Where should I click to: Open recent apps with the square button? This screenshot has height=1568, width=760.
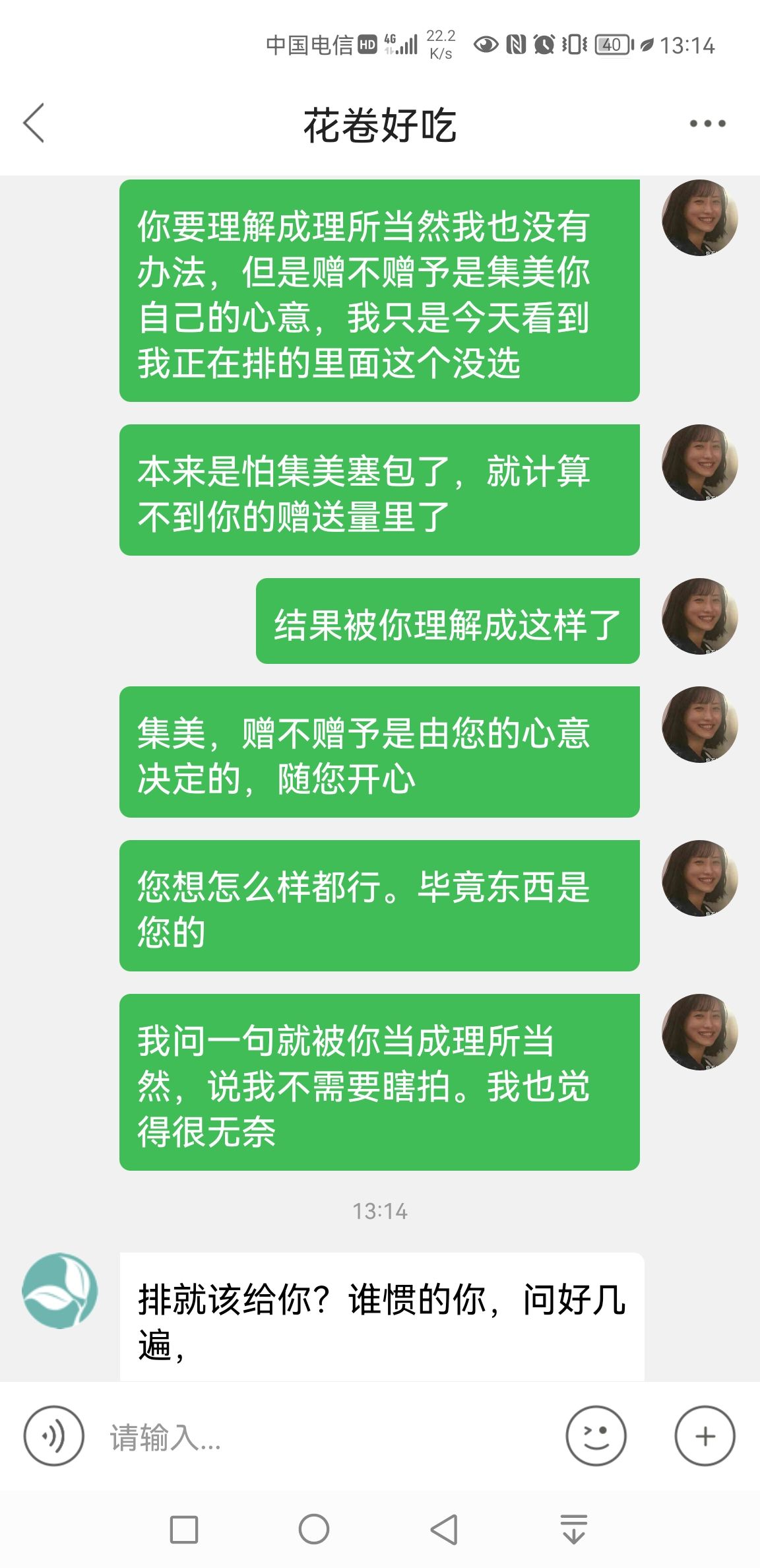tap(184, 1529)
